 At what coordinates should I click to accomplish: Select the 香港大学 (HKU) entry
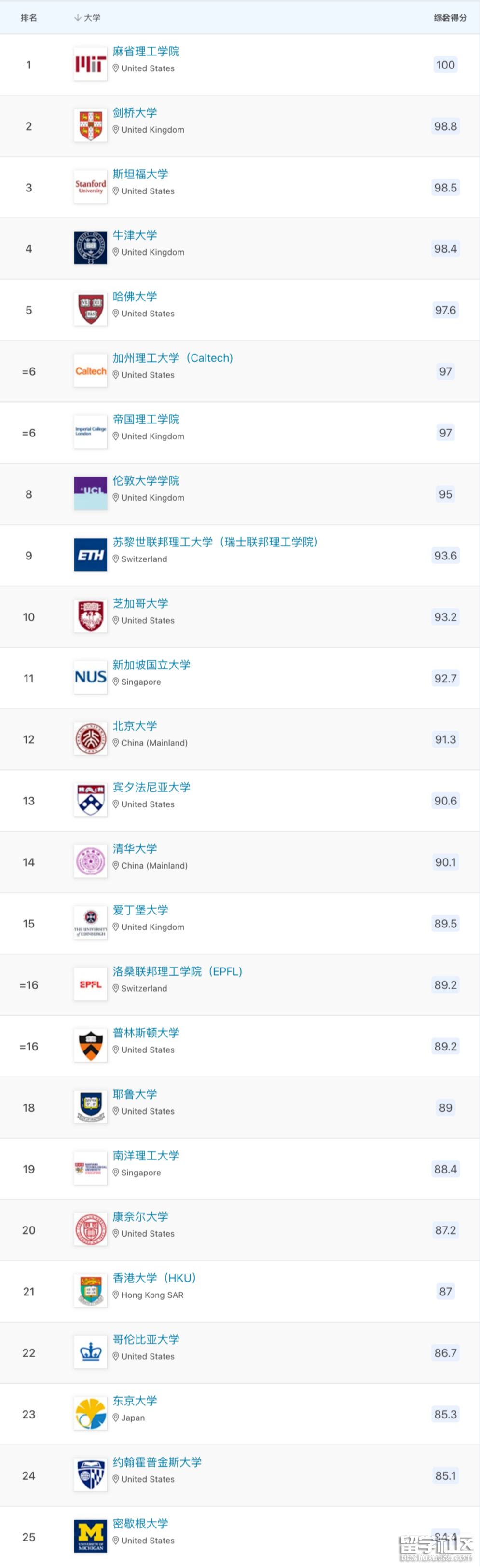pyautogui.click(x=154, y=1278)
